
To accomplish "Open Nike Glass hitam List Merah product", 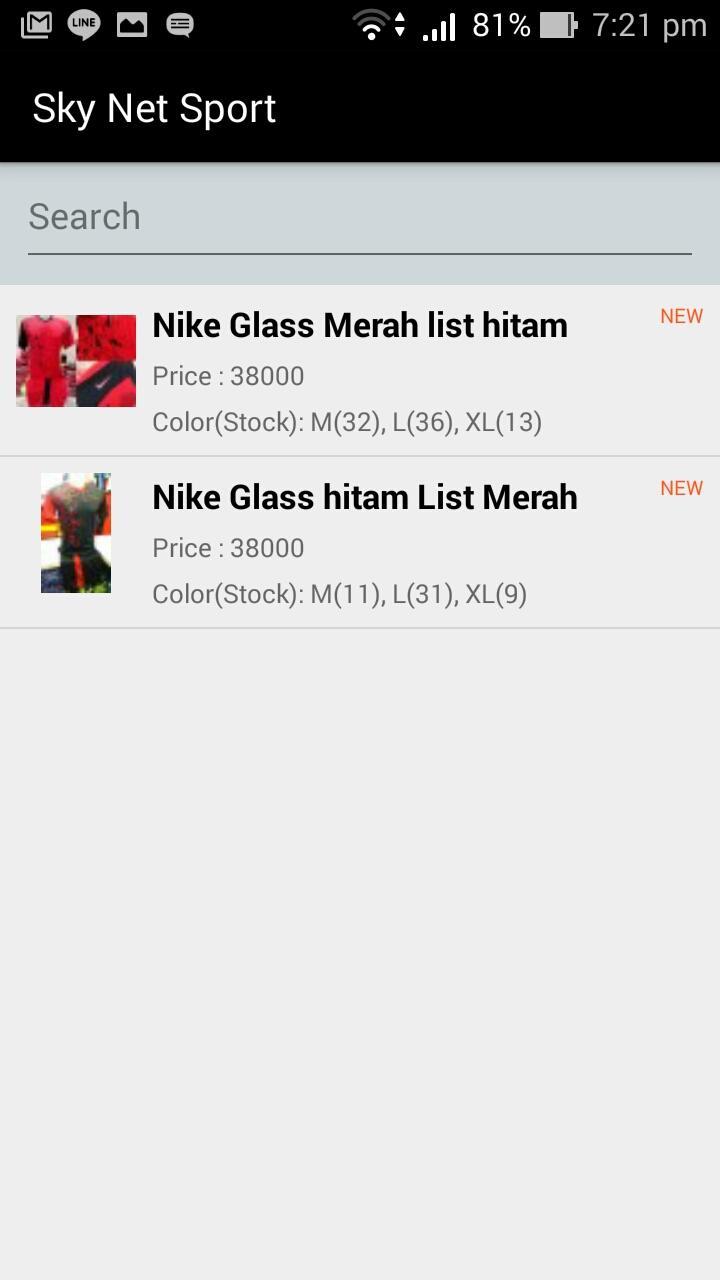I will pyautogui.click(x=360, y=543).
